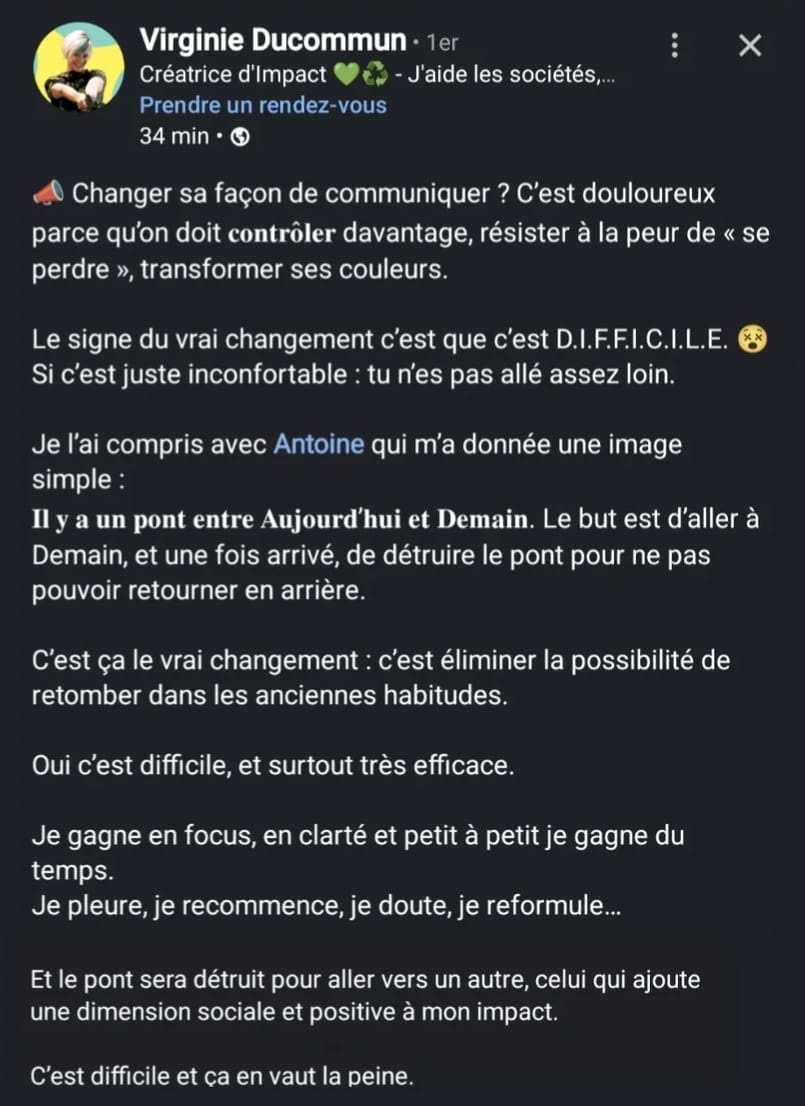Open the mentioned Antoine profile
Screen dimensions: 805x1106
pyautogui.click(x=318, y=444)
